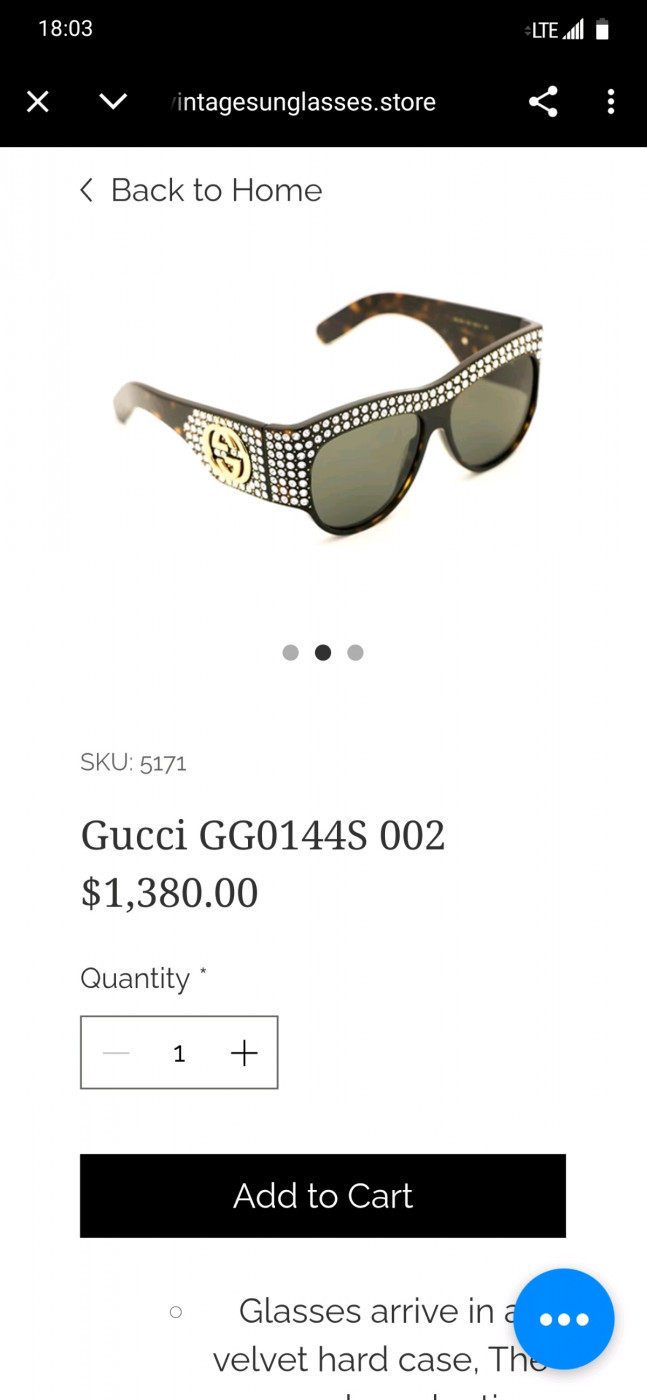Open the blue chat bubble button
This screenshot has height=1400, width=647.
click(x=564, y=1319)
